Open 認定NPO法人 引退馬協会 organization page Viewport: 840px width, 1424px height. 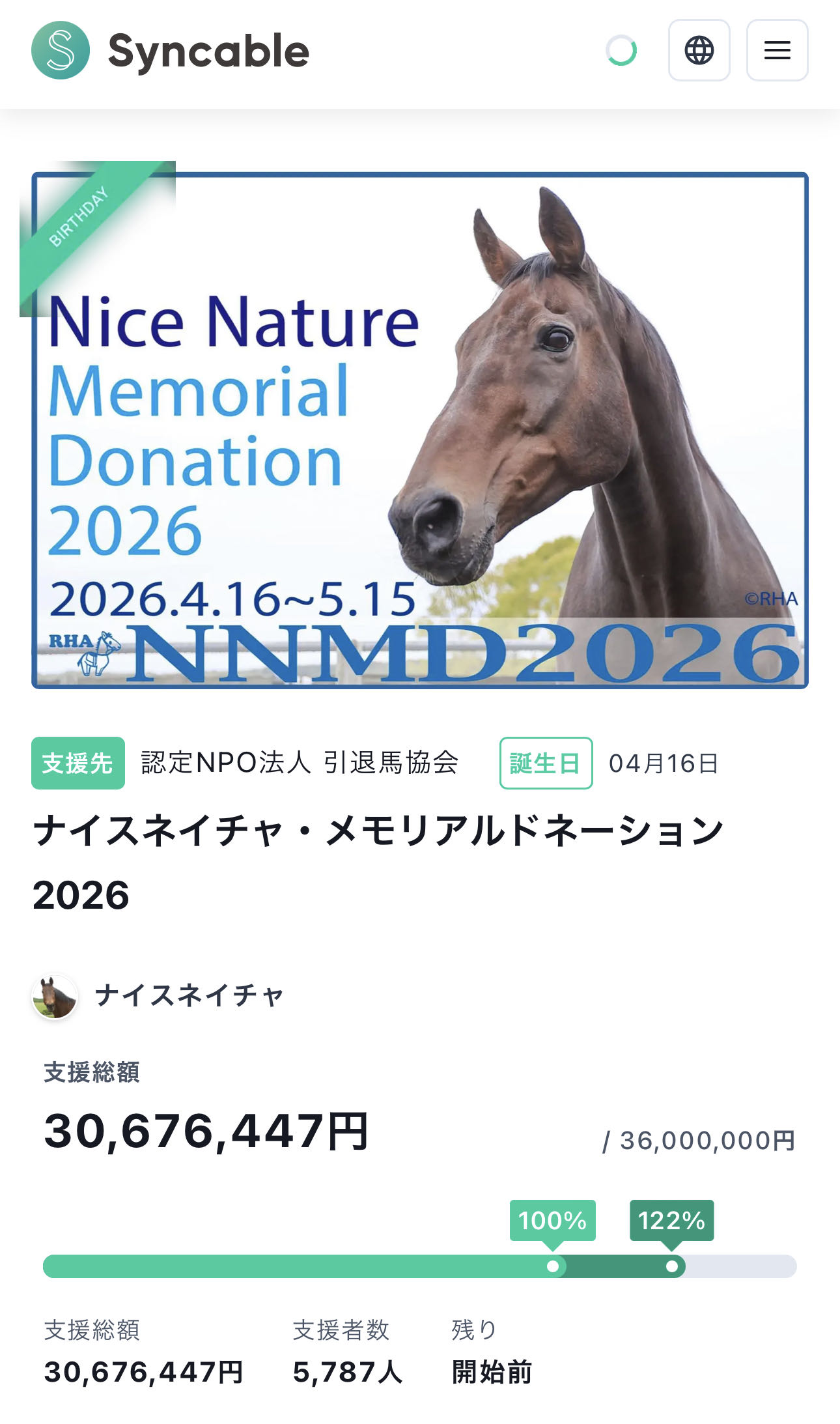[300, 762]
